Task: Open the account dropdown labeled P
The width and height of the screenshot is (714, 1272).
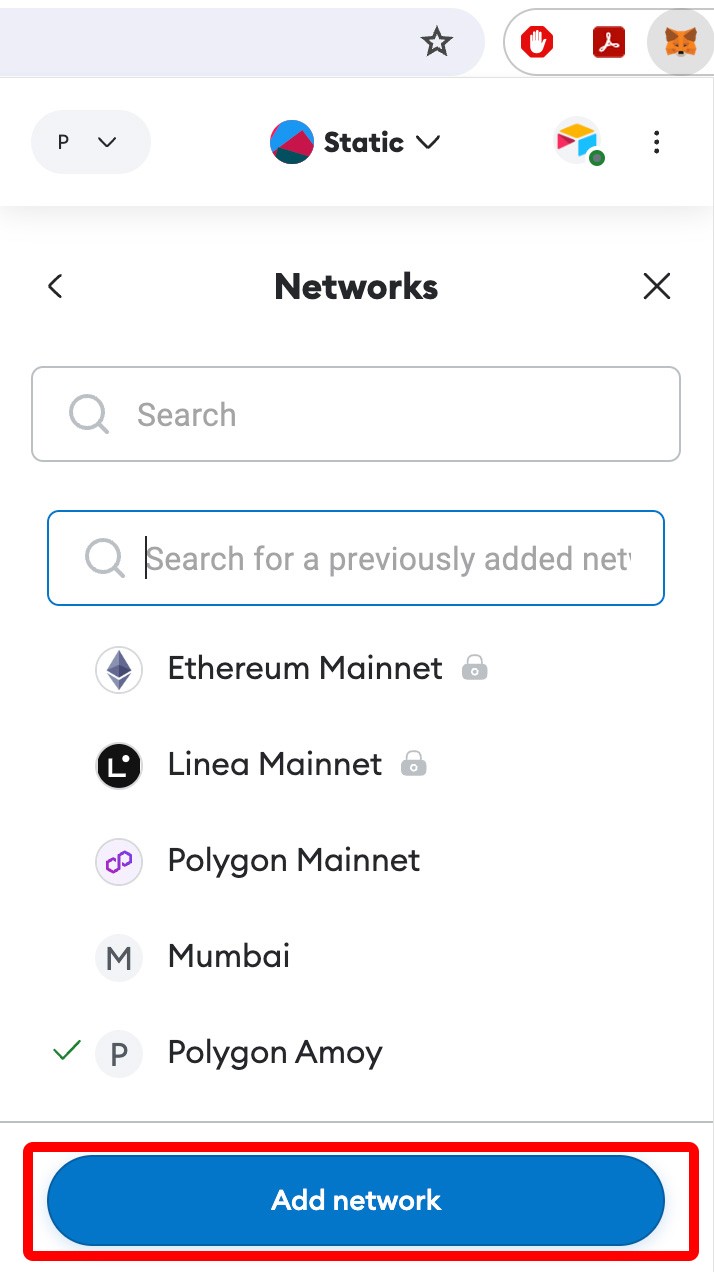Action: pos(90,142)
